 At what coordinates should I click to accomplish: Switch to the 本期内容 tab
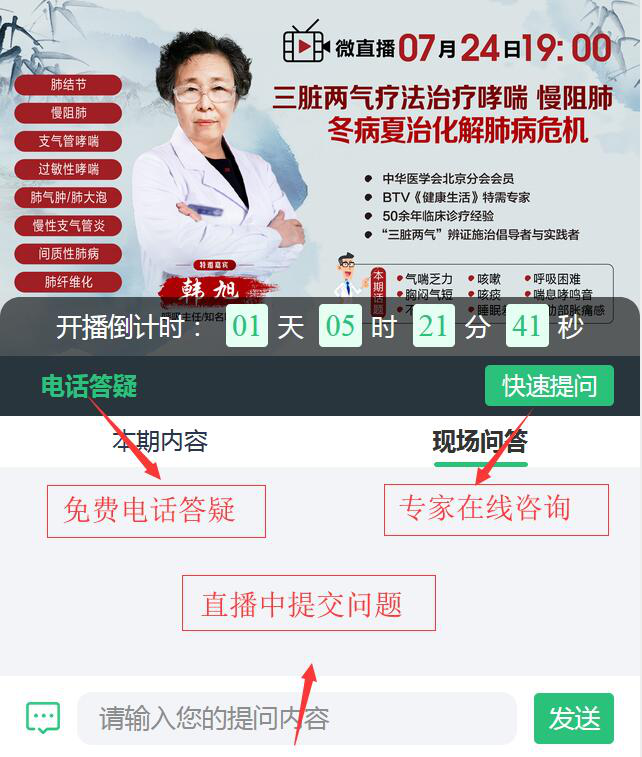click(x=160, y=441)
